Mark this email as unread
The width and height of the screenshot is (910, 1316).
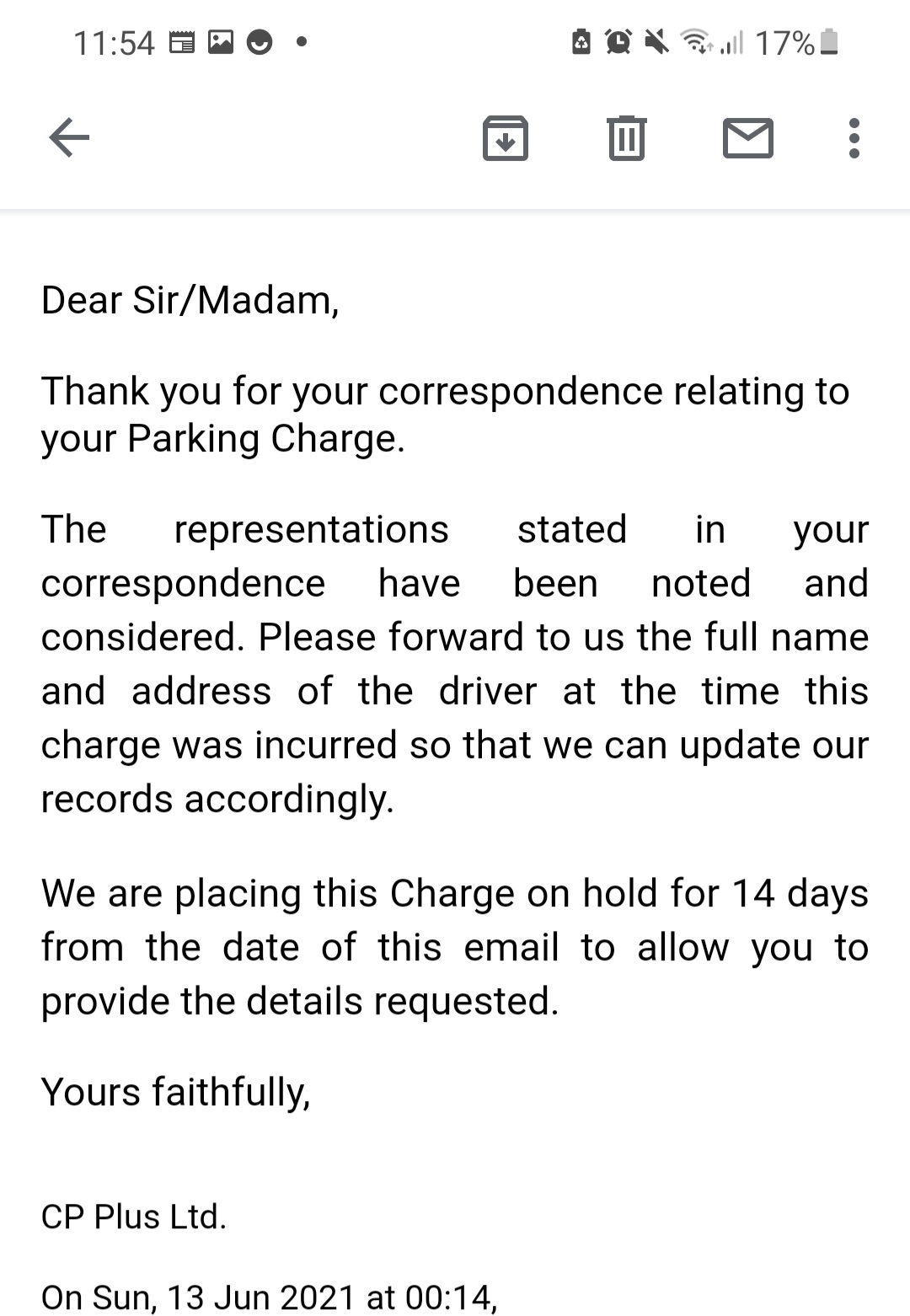747,138
